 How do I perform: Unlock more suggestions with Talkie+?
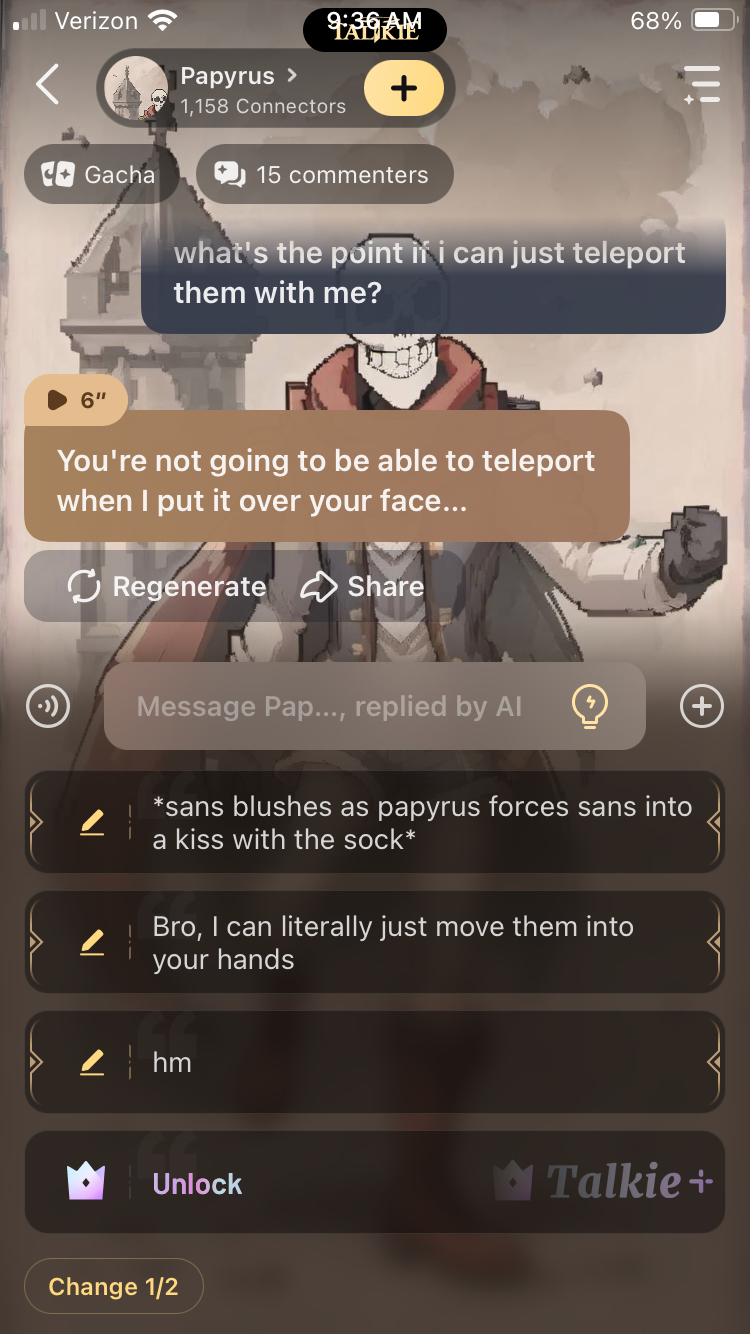(374, 1183)
